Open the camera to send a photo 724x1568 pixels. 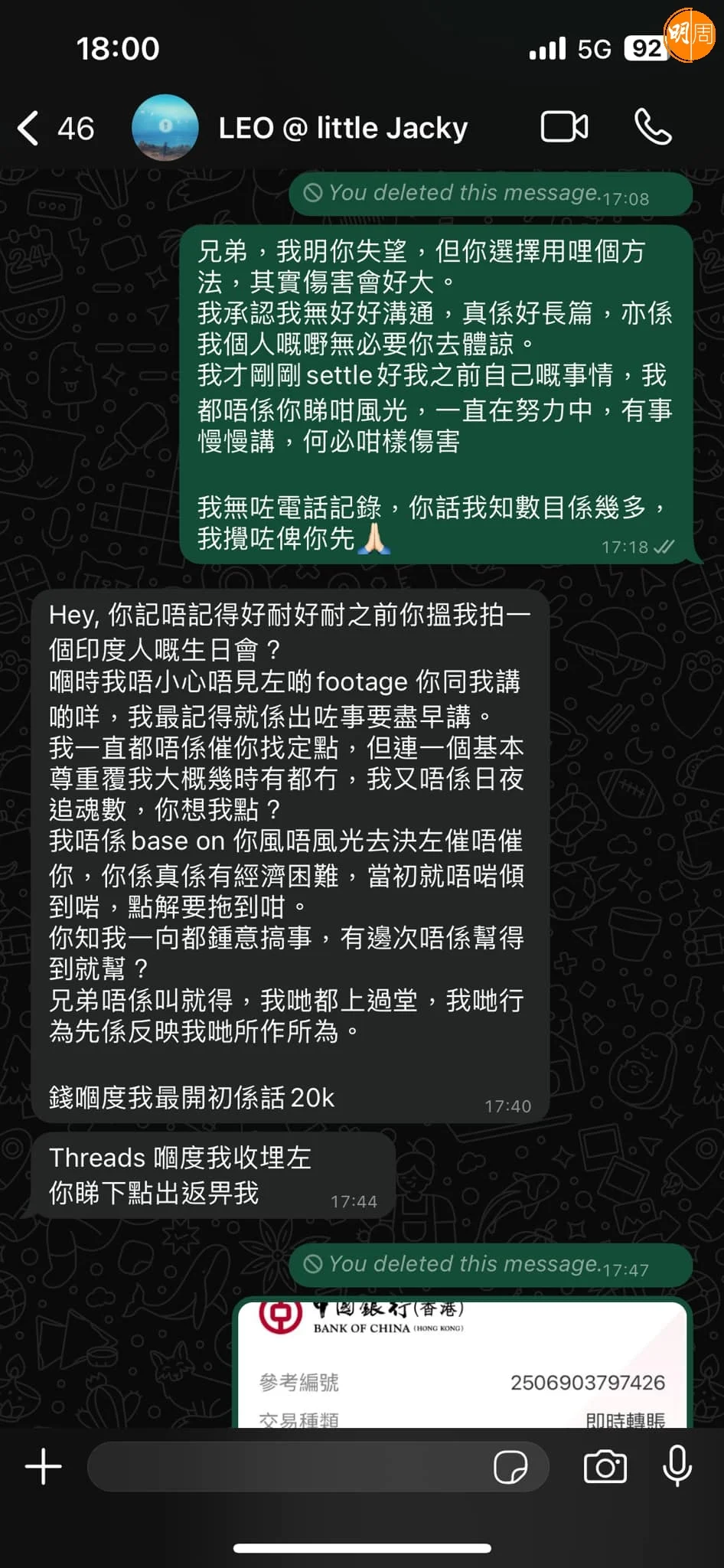605,1467
